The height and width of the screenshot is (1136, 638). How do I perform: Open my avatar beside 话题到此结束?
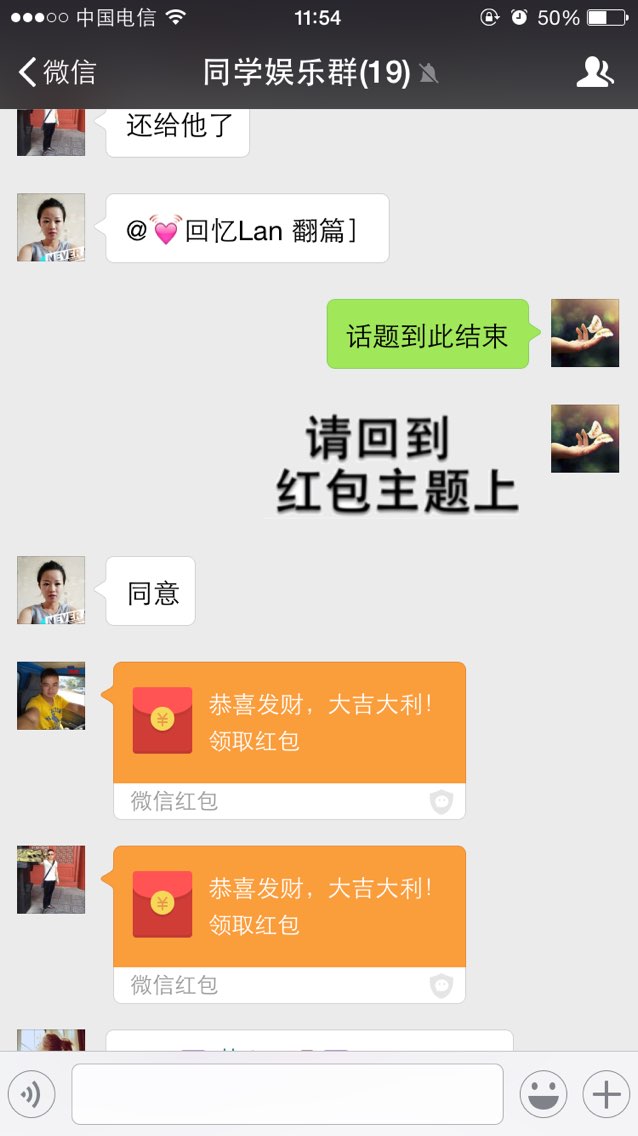coord(585,333)
